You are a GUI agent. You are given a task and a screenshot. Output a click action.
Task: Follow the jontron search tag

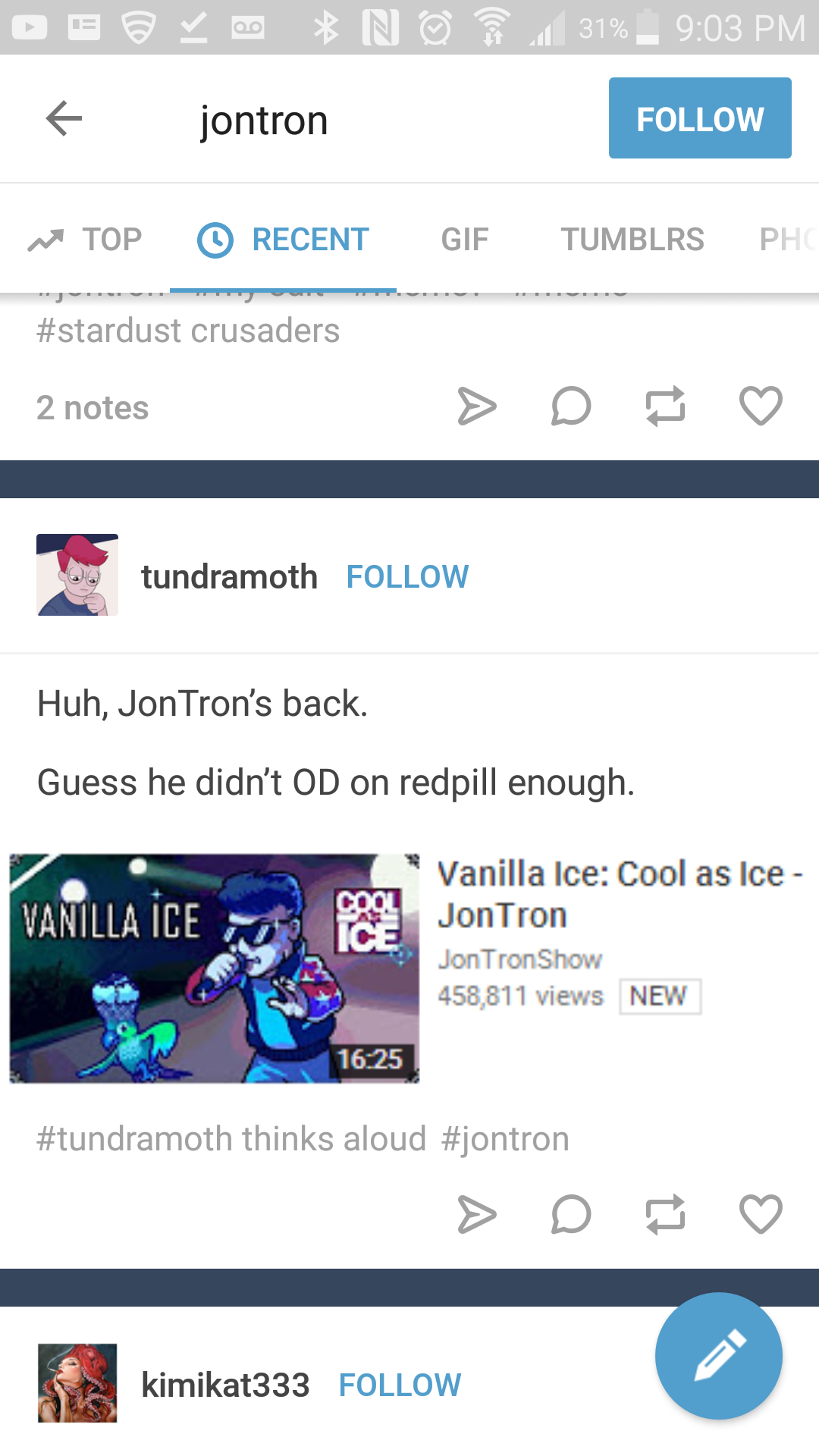click(x=699, y=118)
